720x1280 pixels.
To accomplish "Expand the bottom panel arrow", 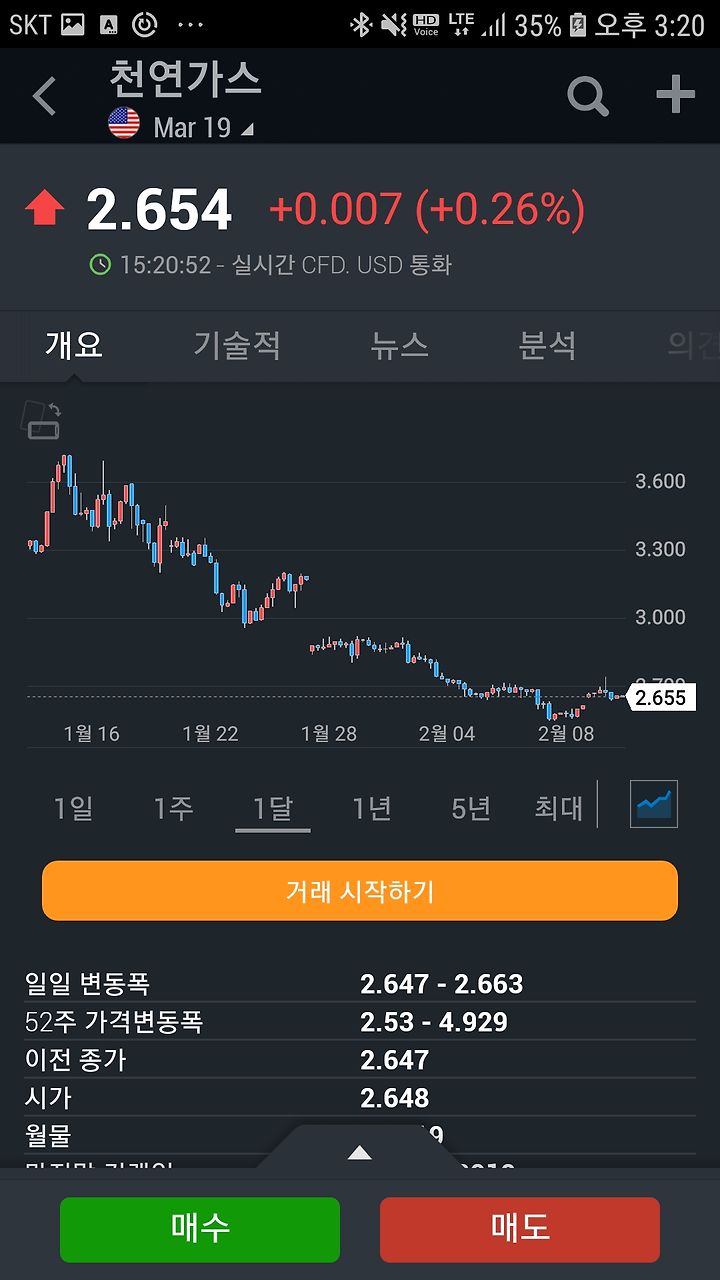I will 360,1152.
